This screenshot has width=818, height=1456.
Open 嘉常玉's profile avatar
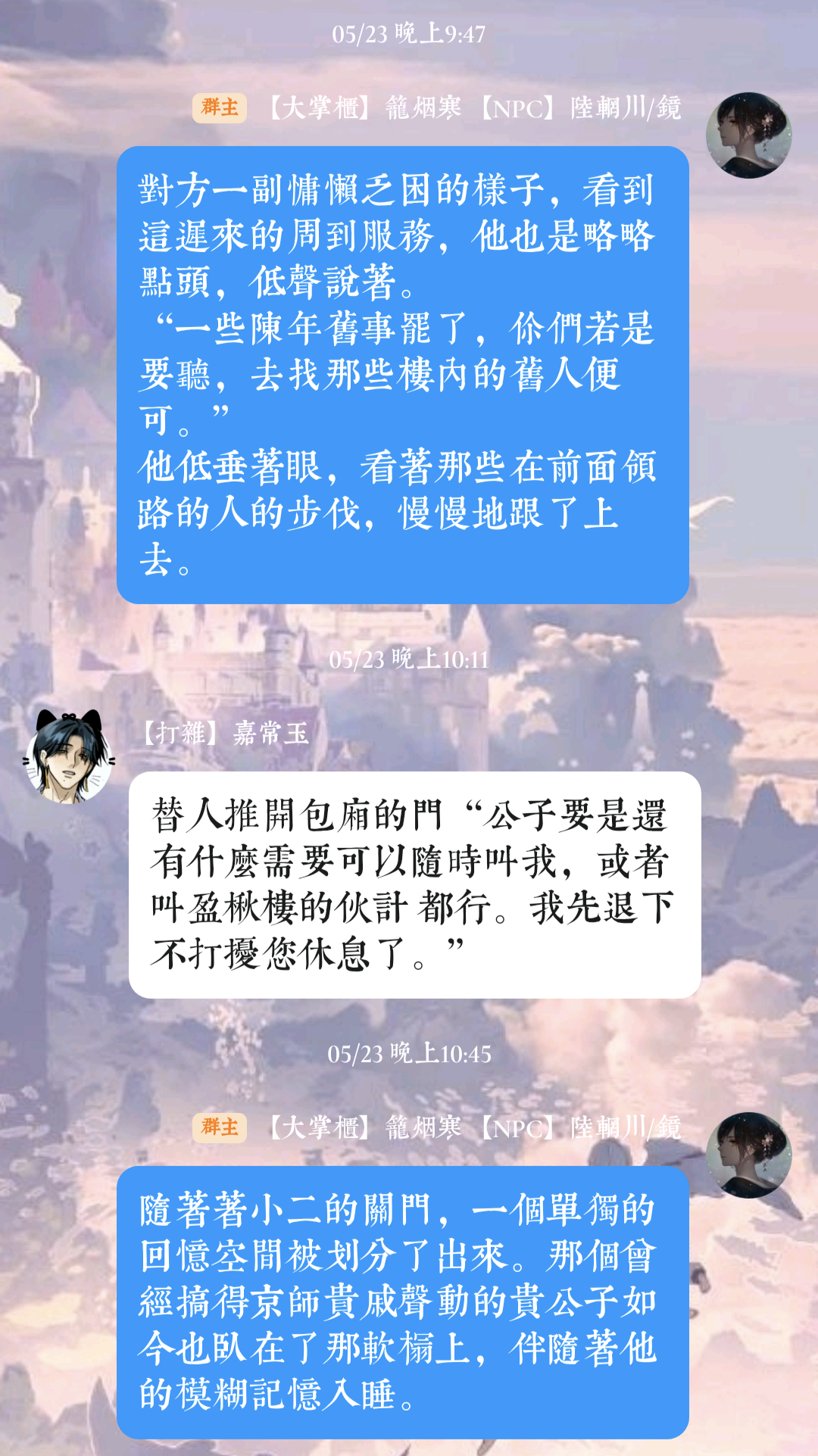tap(69, 756)
